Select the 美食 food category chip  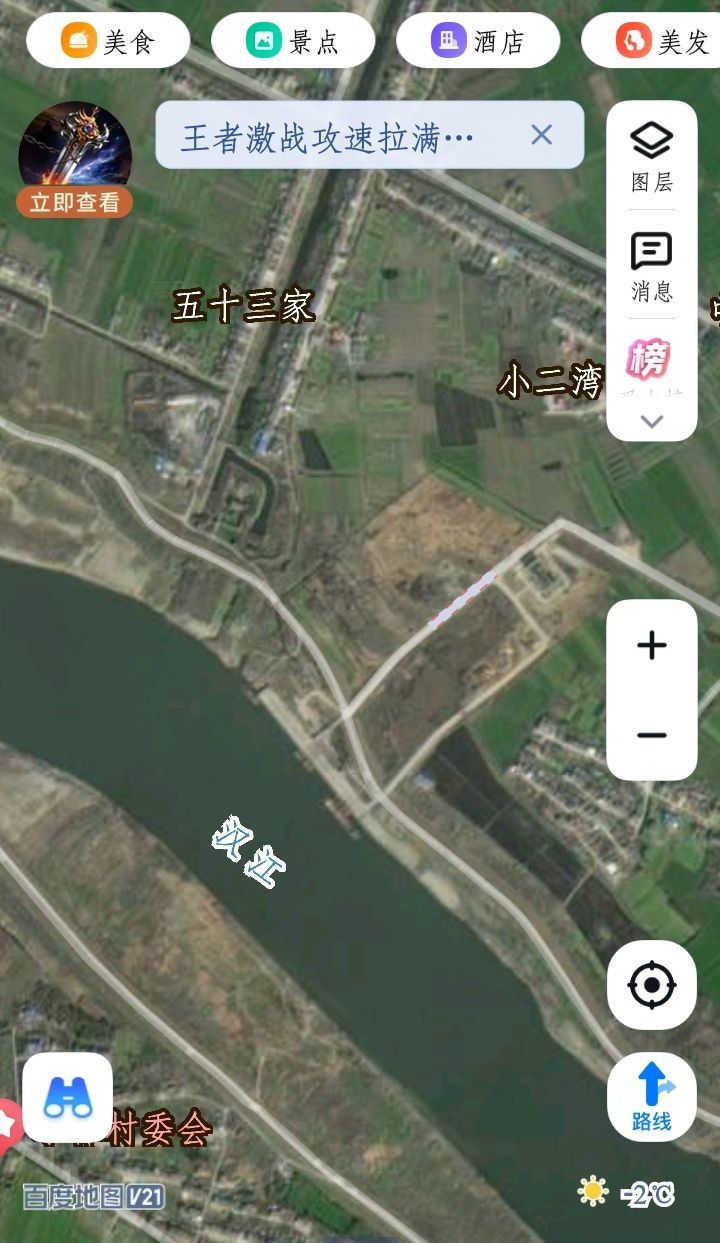click(108, 41)
